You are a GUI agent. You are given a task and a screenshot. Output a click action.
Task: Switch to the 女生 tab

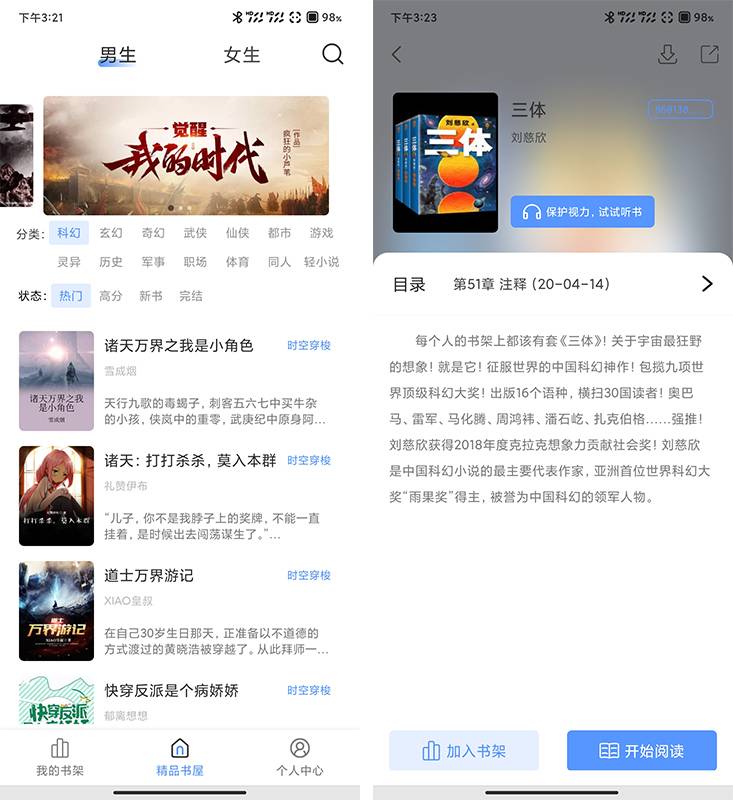click(x=242, y=55)
